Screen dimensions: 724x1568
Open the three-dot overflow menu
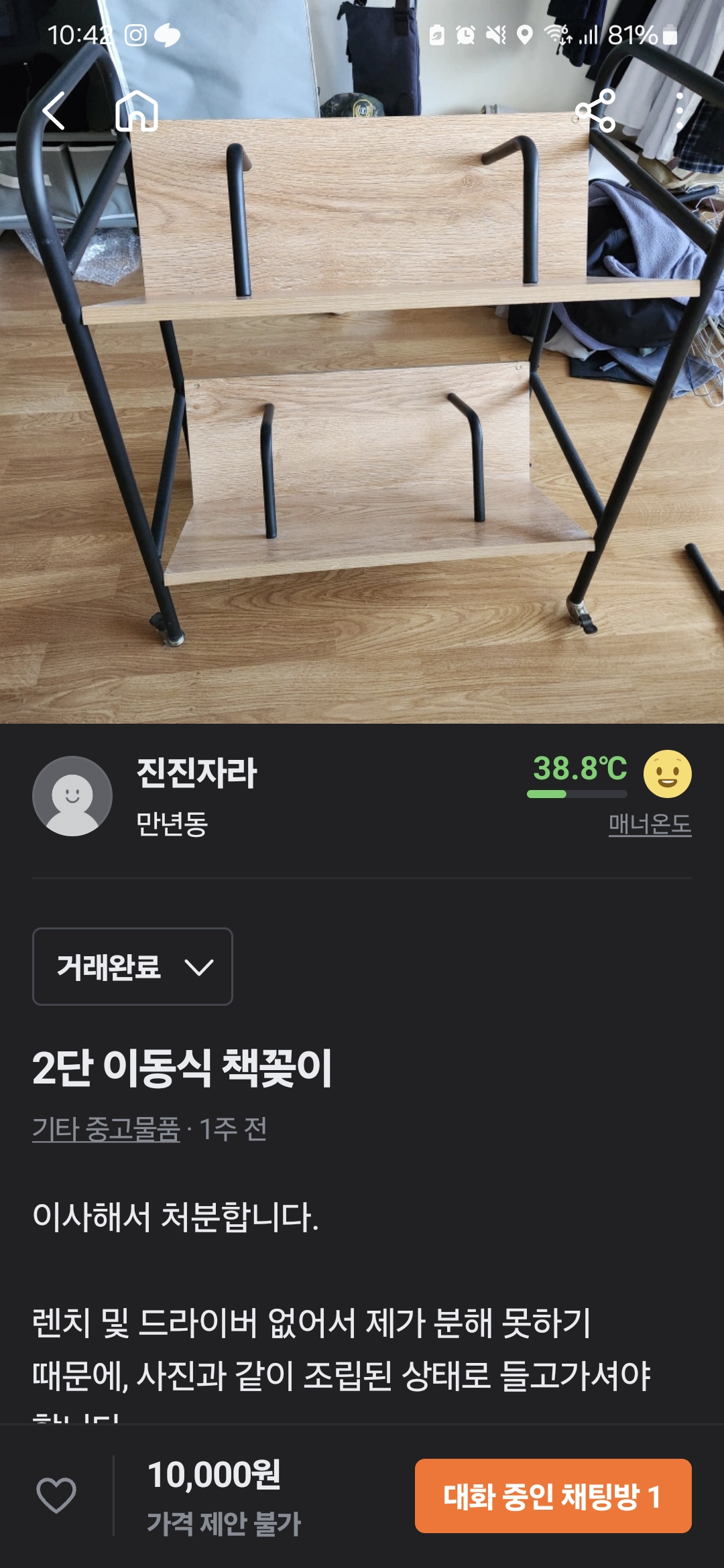click(679, 111)
